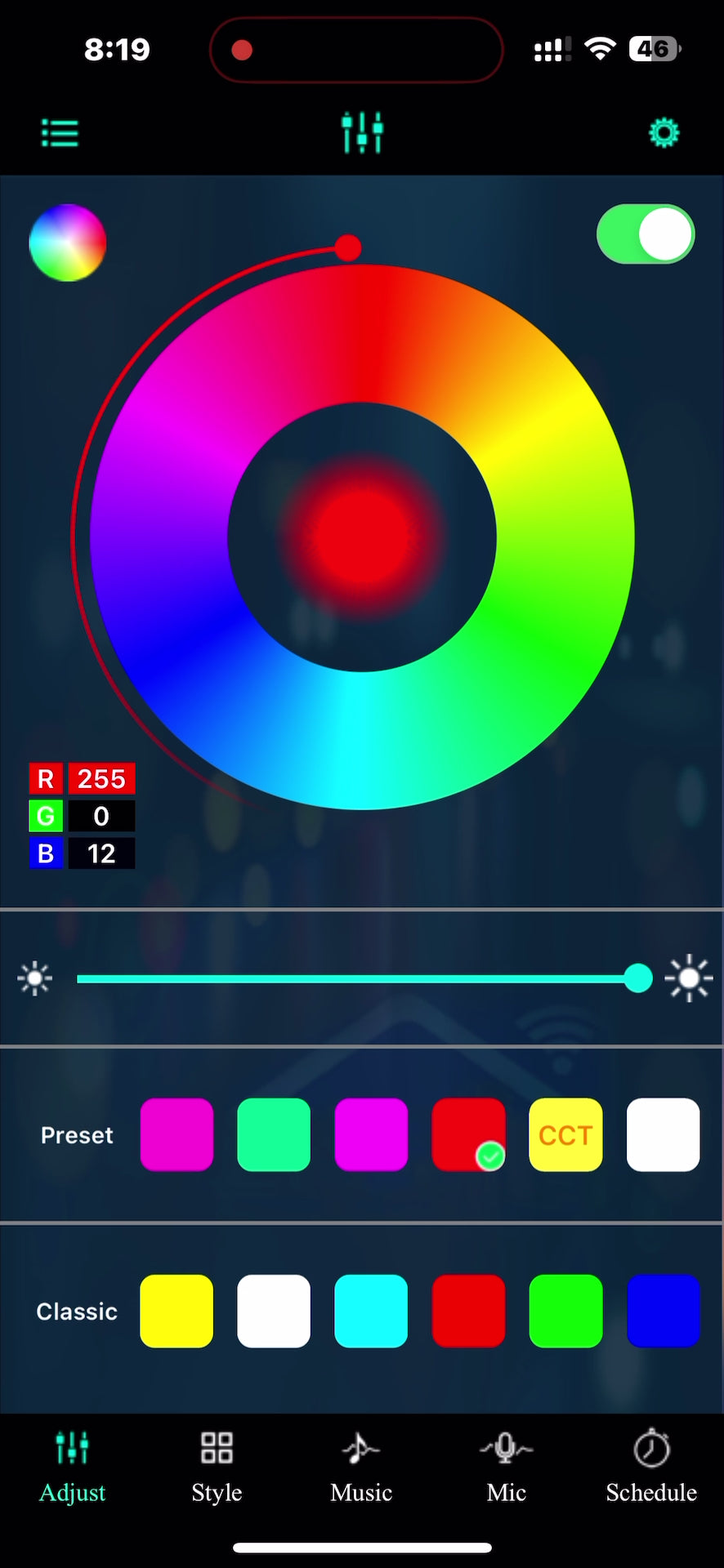This screenshot has width=724, height=1568.
Task: Open the adjustment sliders at top center
Action: (x=362, y=132)
